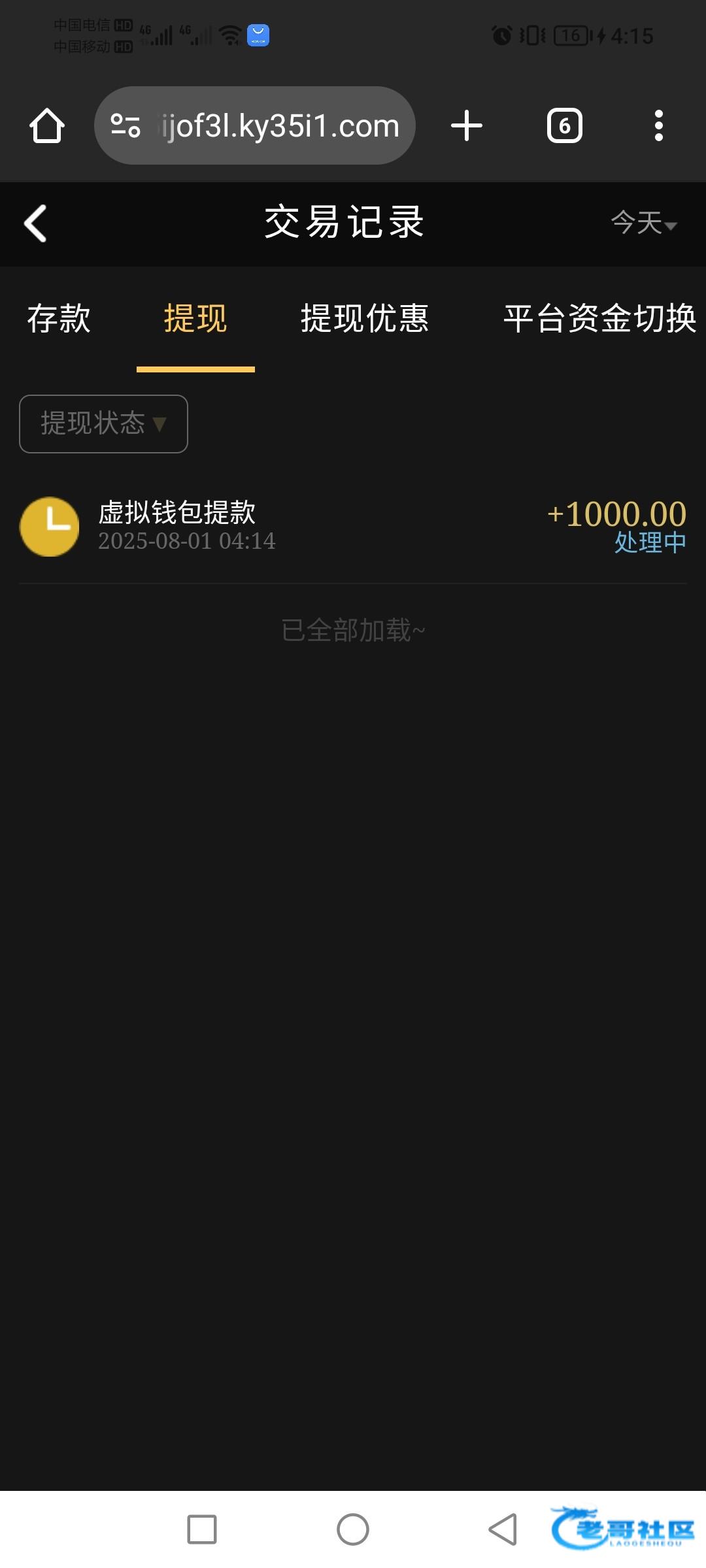Viewport: 706px width, 1568px height.
Task: Open the 平台资金切换 tab
Action: pos(599,319)
